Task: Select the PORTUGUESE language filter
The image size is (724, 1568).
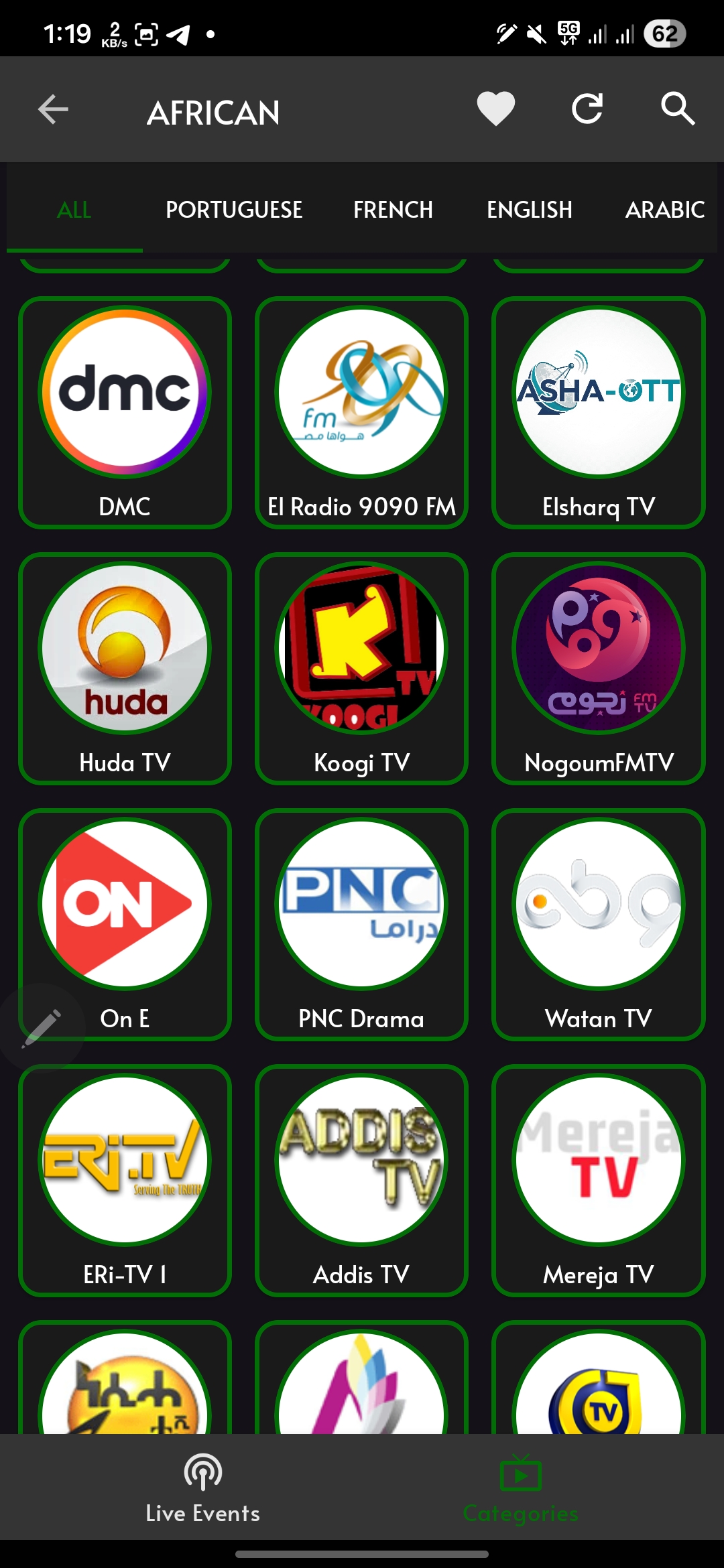Action: tap(234, 210)
